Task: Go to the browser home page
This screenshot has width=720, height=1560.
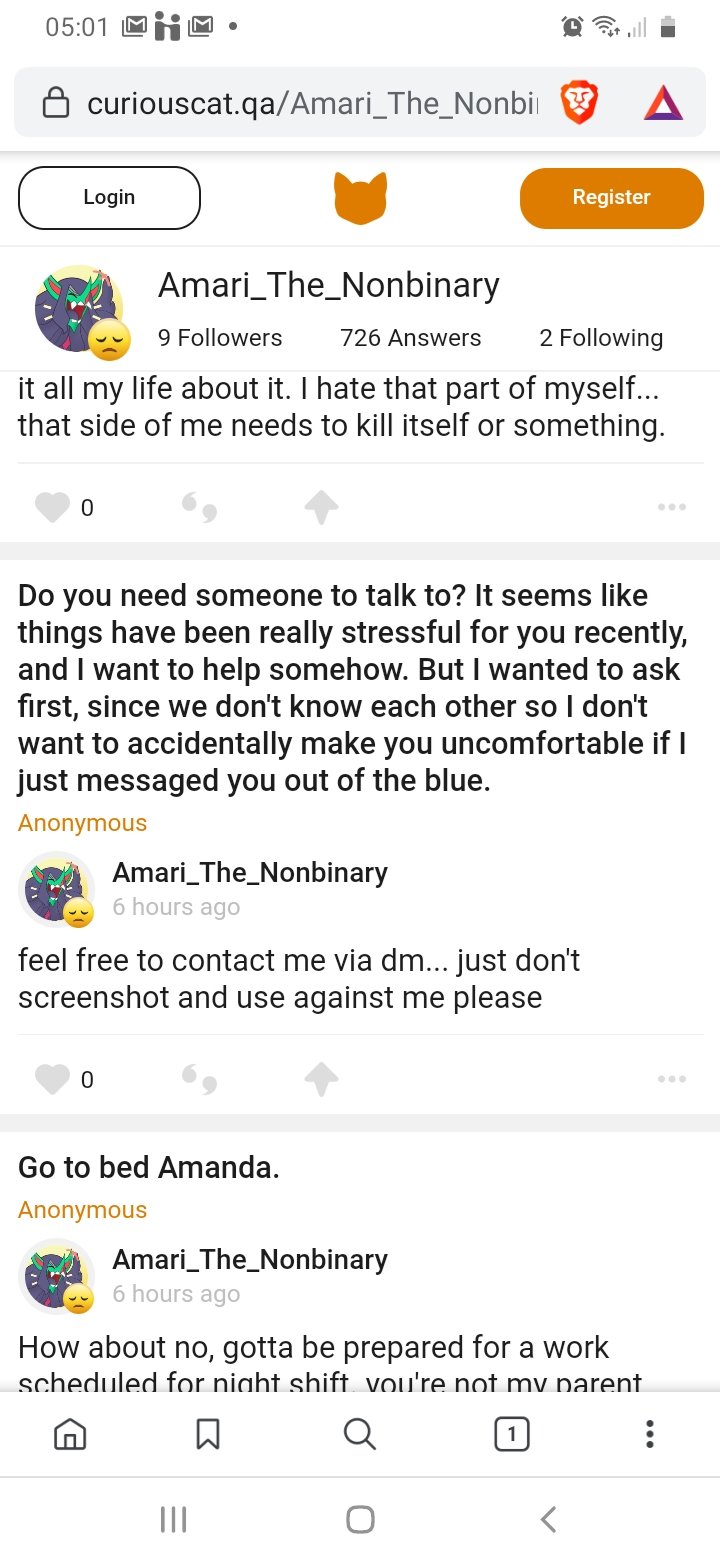Action: [x=69, y=1435]
